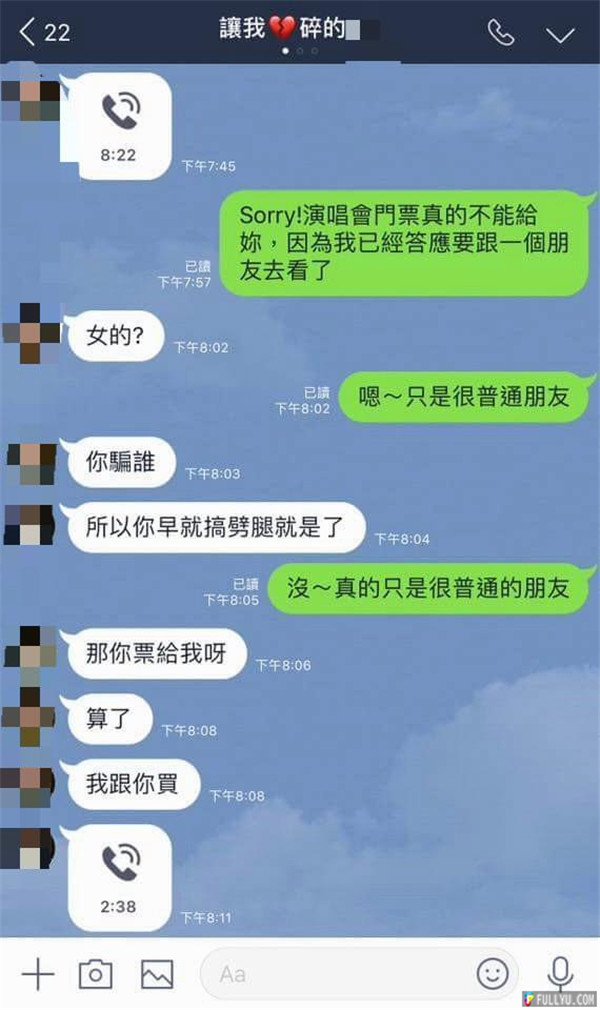Open the photo gallery picker

point(157,973)
